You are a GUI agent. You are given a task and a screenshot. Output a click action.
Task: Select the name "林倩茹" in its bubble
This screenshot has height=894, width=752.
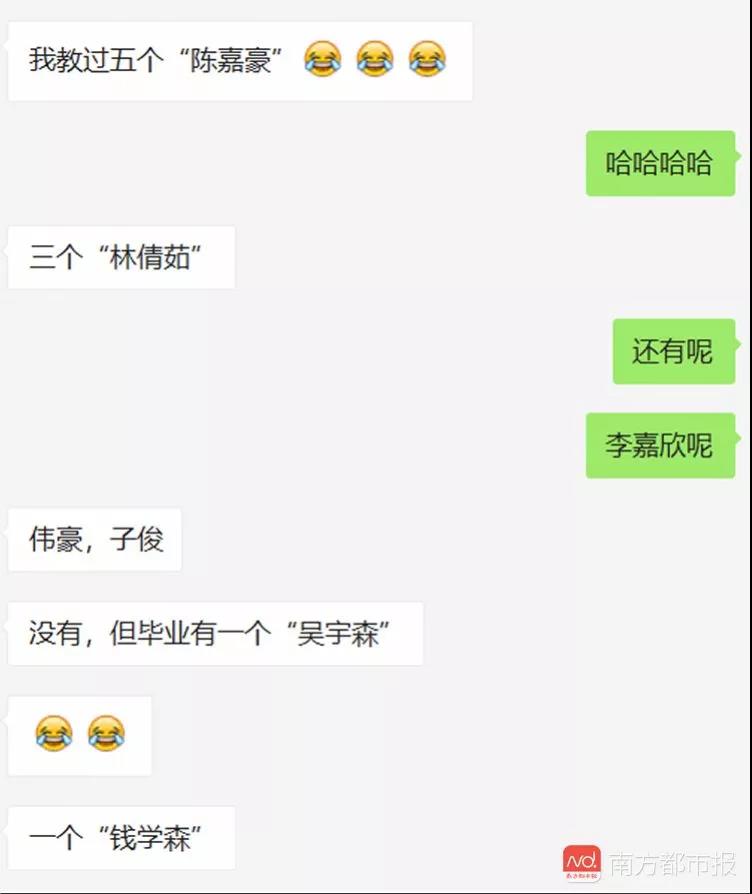[x=147, y=256]
